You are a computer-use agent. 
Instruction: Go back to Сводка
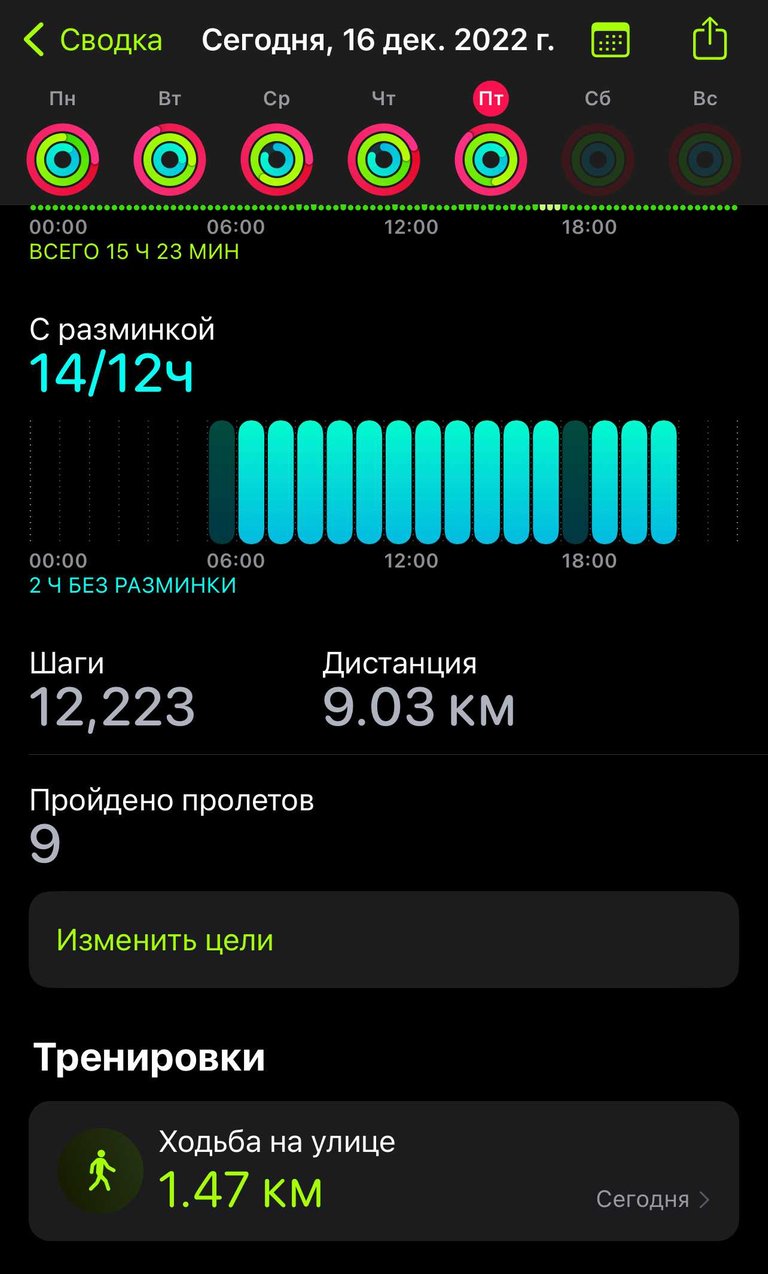pos(92,40)
